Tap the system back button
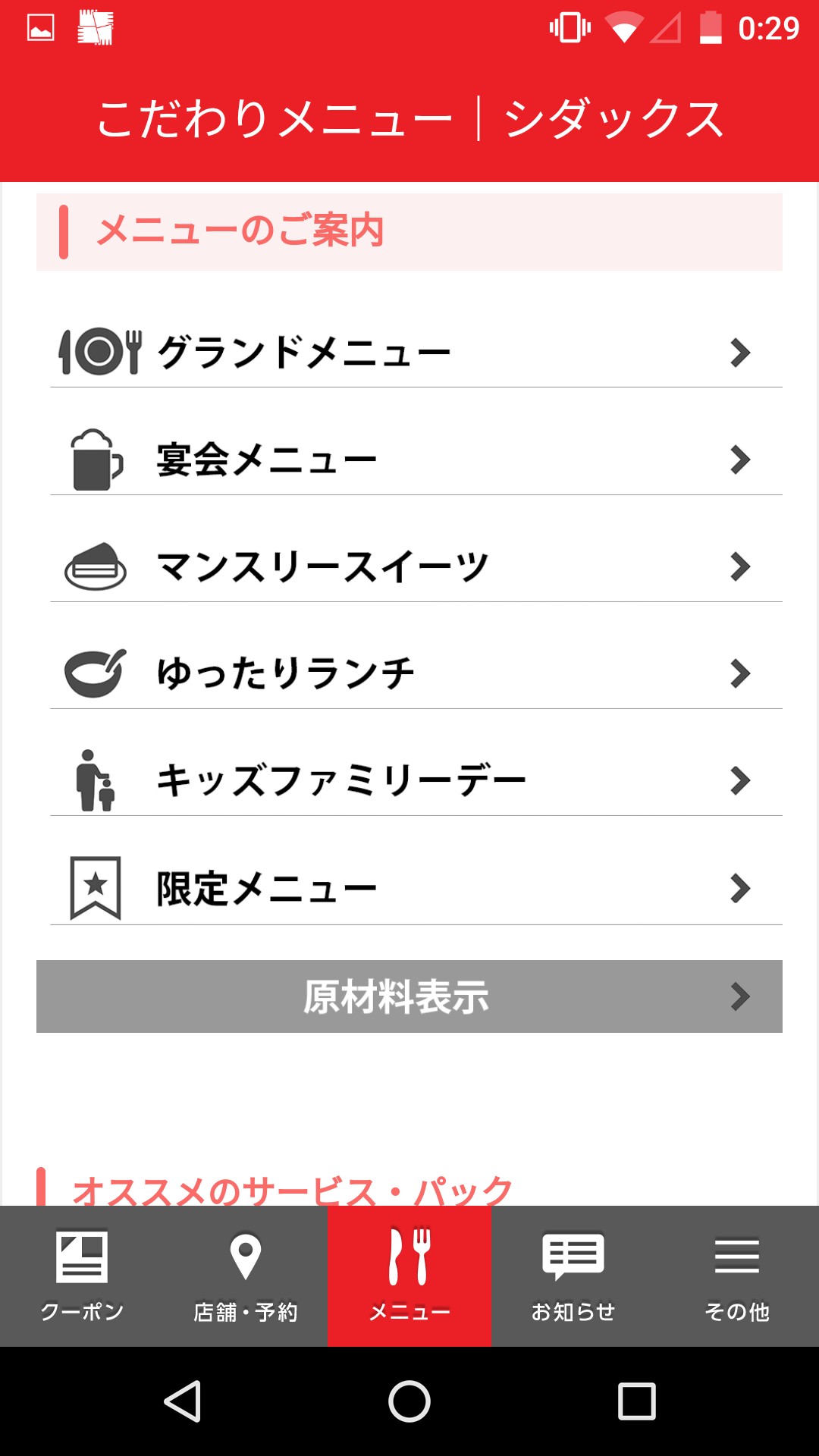 tap(183, 1401)
